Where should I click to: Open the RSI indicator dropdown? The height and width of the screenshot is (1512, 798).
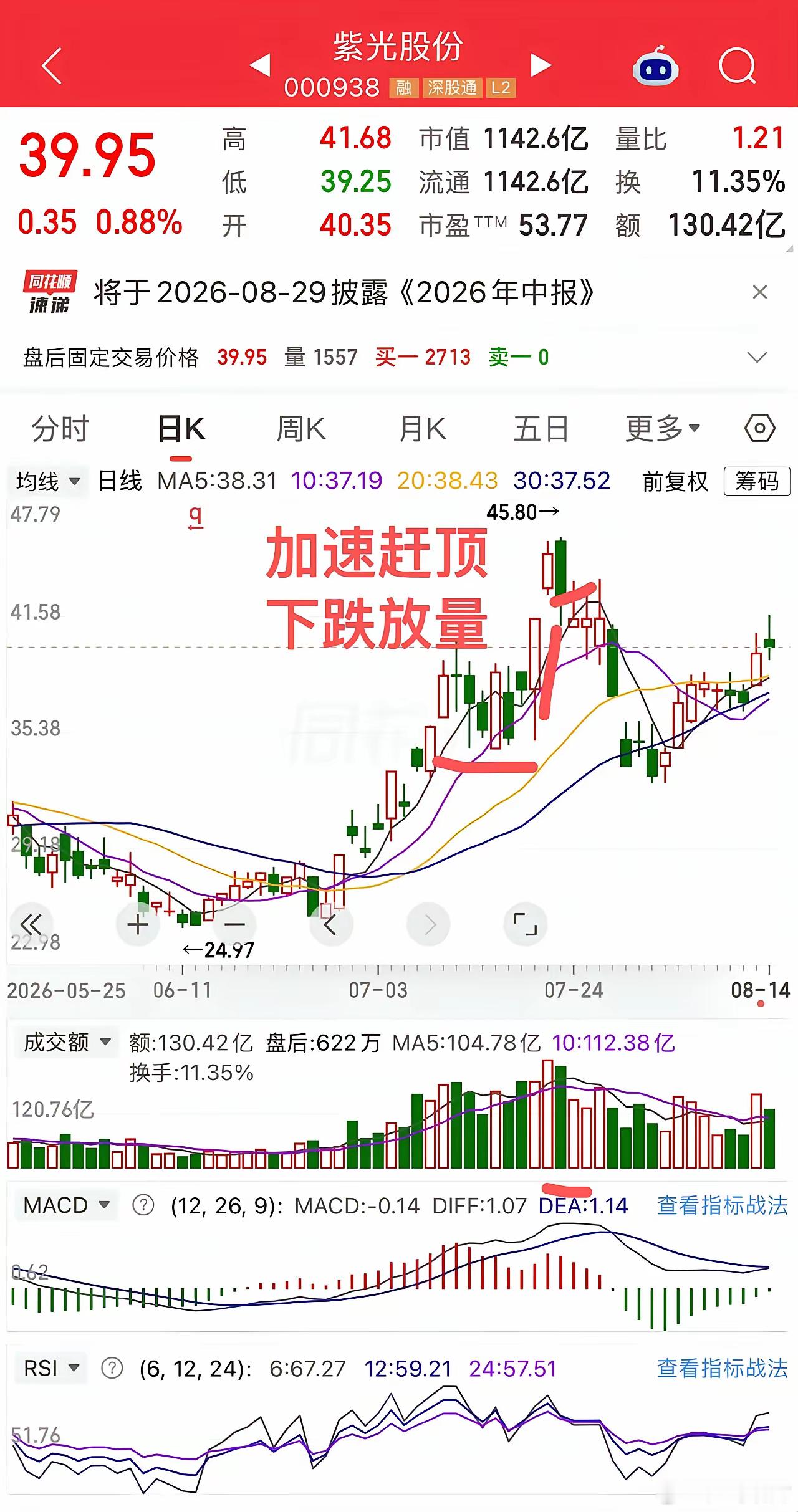pos(52,1369)
